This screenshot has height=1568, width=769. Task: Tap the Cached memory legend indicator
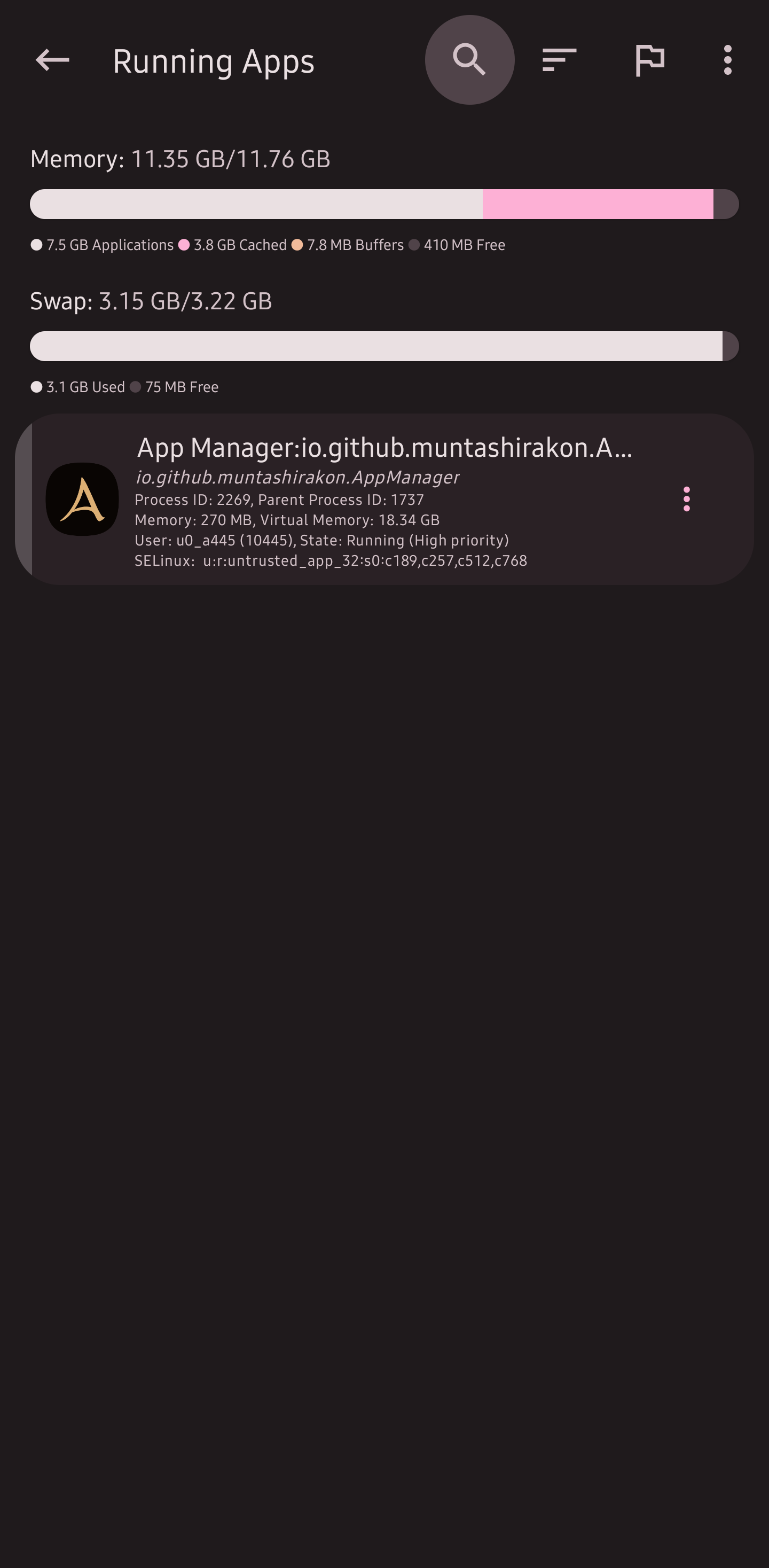click(x=184, y=244)
